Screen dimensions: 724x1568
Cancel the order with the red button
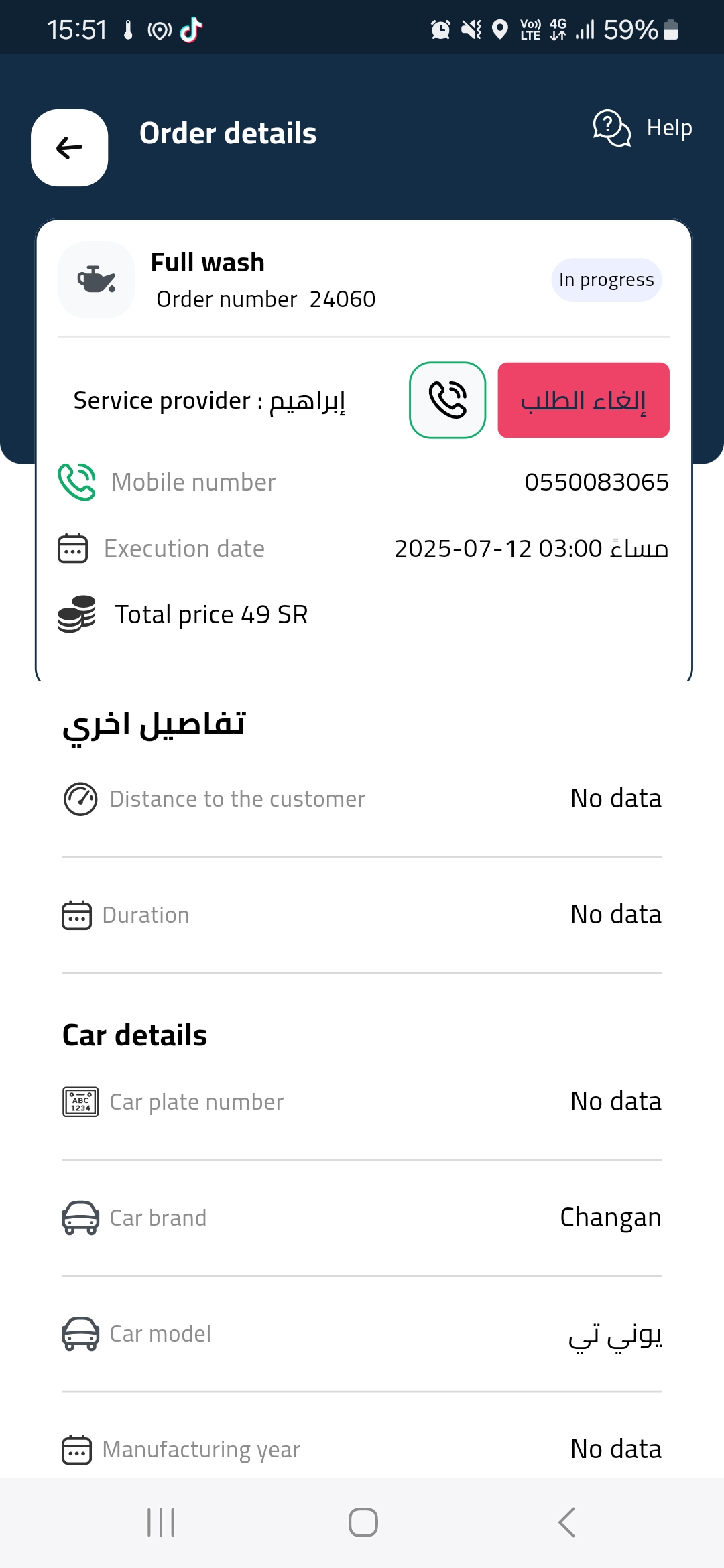tap(583, 400)
